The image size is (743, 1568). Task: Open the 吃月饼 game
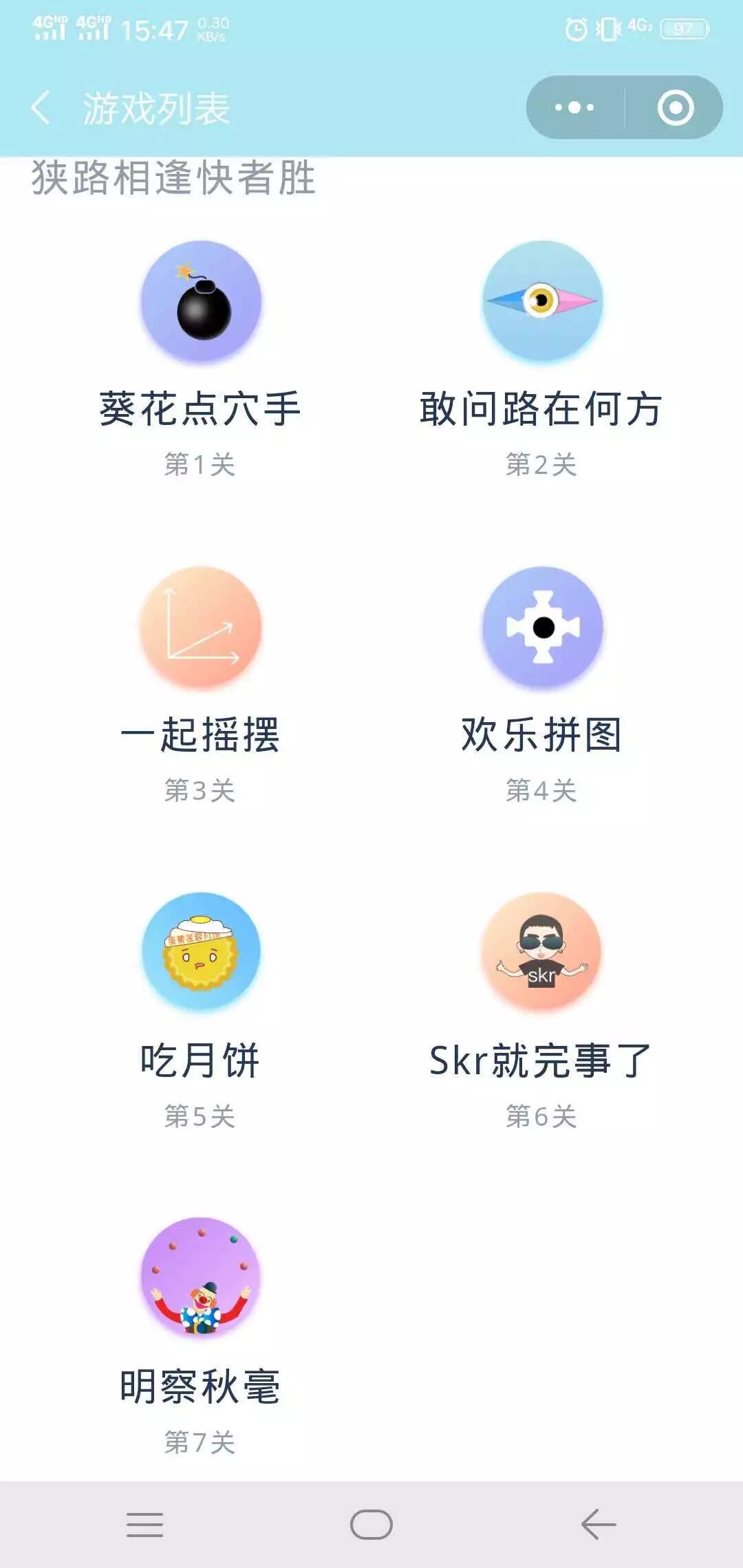[x=201, y=952]
